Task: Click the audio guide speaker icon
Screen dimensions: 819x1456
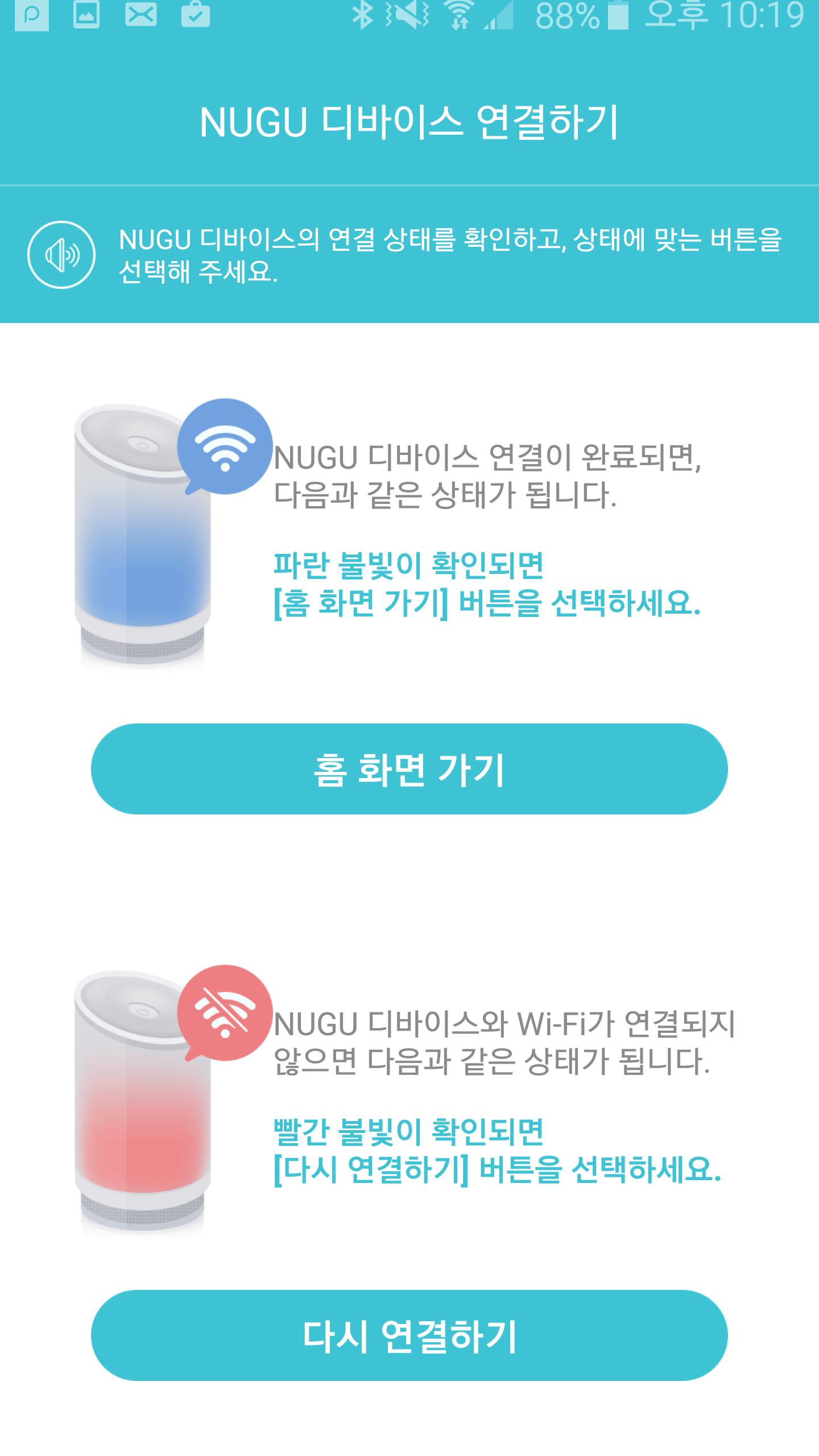Action: coord(63,254)
